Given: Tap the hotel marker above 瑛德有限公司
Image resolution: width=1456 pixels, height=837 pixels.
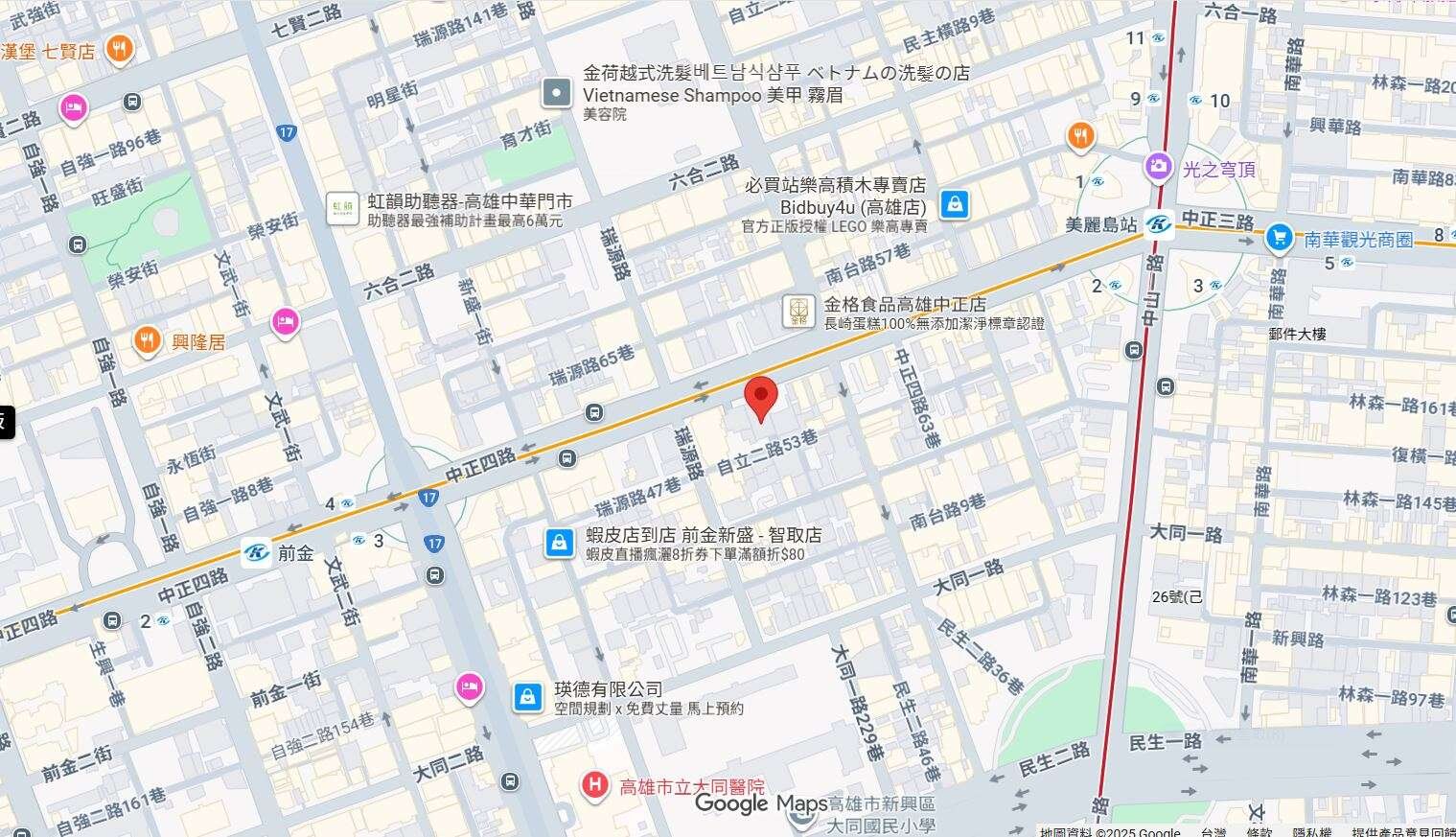Looking at the screenshot, I should [x=469, y=686].
